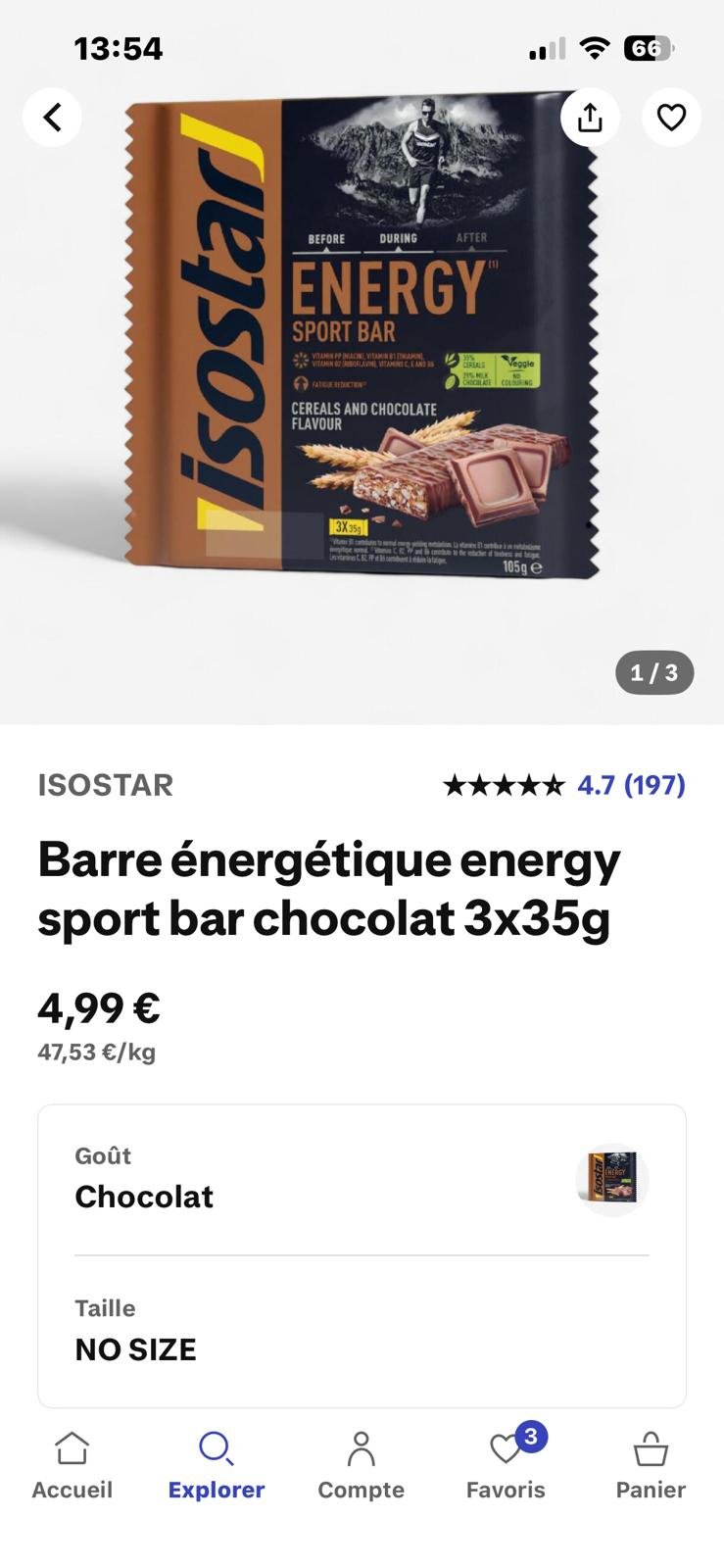Tap the Accueil home icon
The image size is (724, 1568).
[x=72, y=1447]
